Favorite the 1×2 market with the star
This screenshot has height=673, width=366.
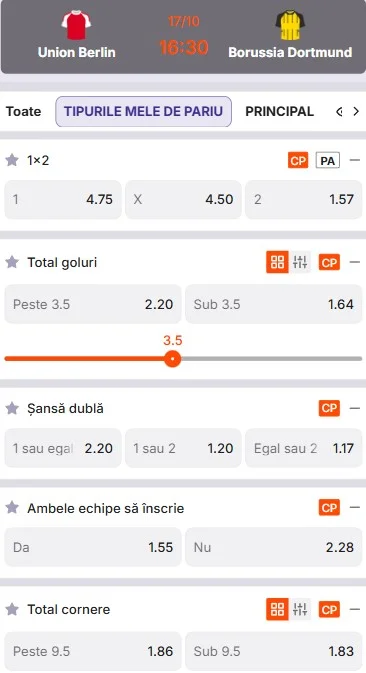tap(12, 161)
